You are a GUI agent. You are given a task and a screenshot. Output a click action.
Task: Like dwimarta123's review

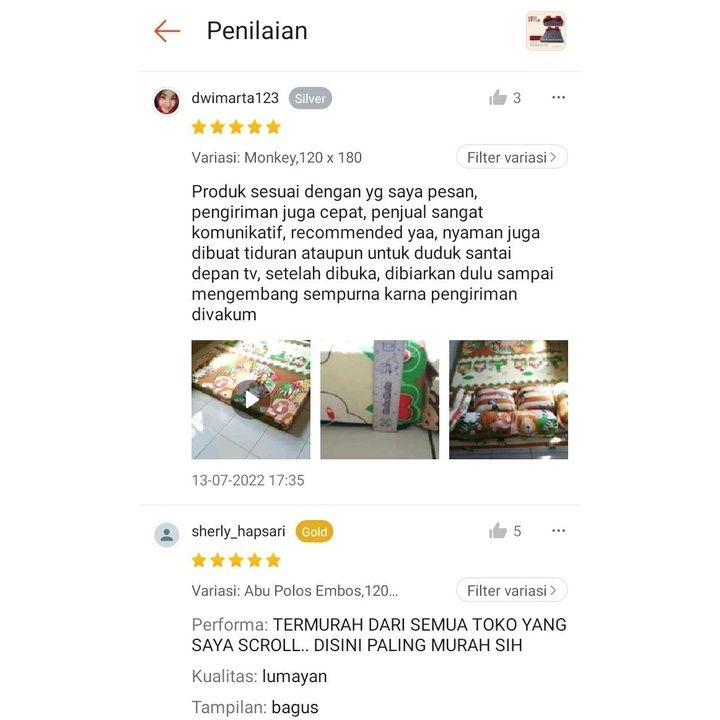coord(498,98)
